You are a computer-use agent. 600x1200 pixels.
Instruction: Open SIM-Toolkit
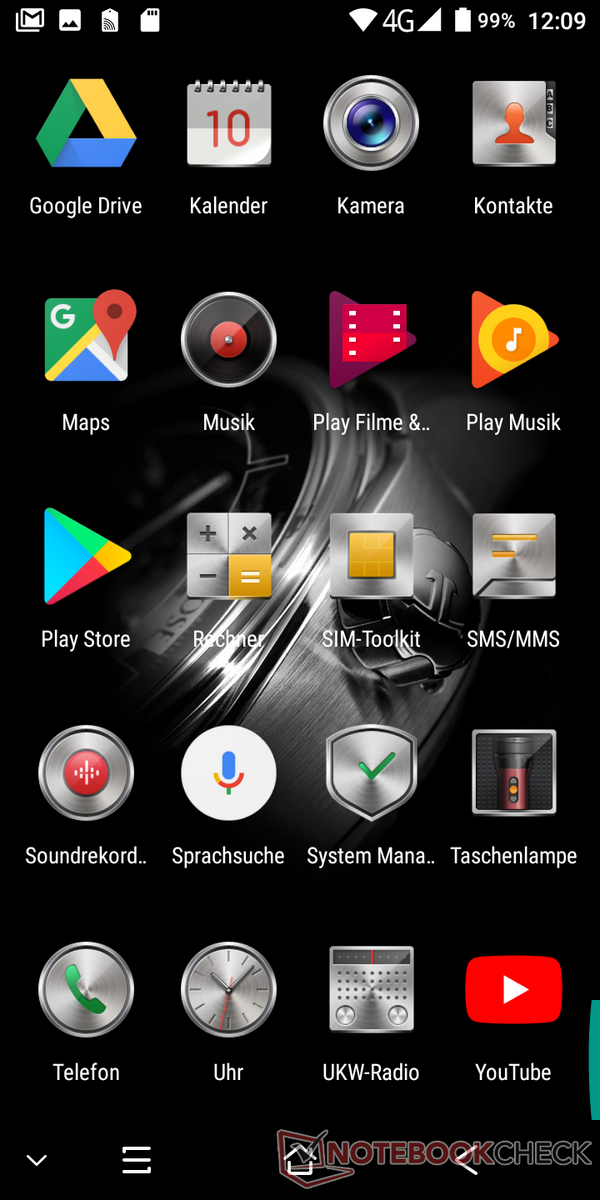click(371, 557)
